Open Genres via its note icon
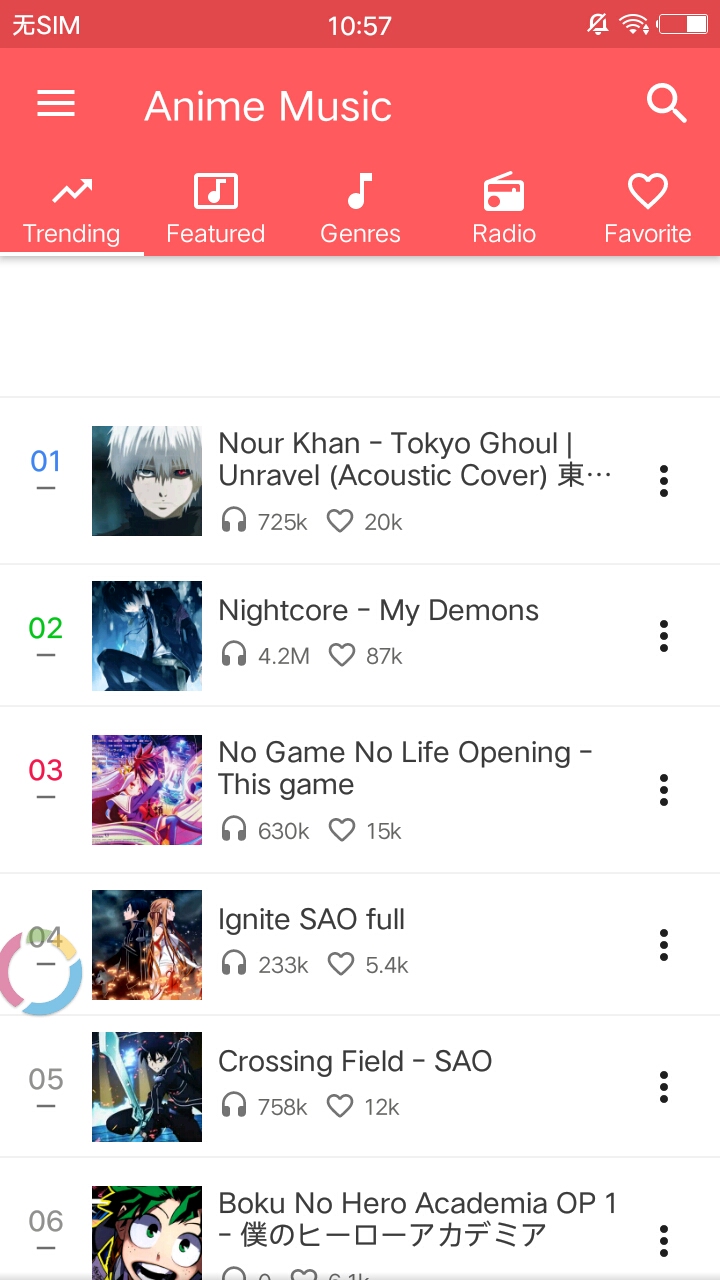The height and width of the screenshot is (1280, 720). (x=360, y=188)
